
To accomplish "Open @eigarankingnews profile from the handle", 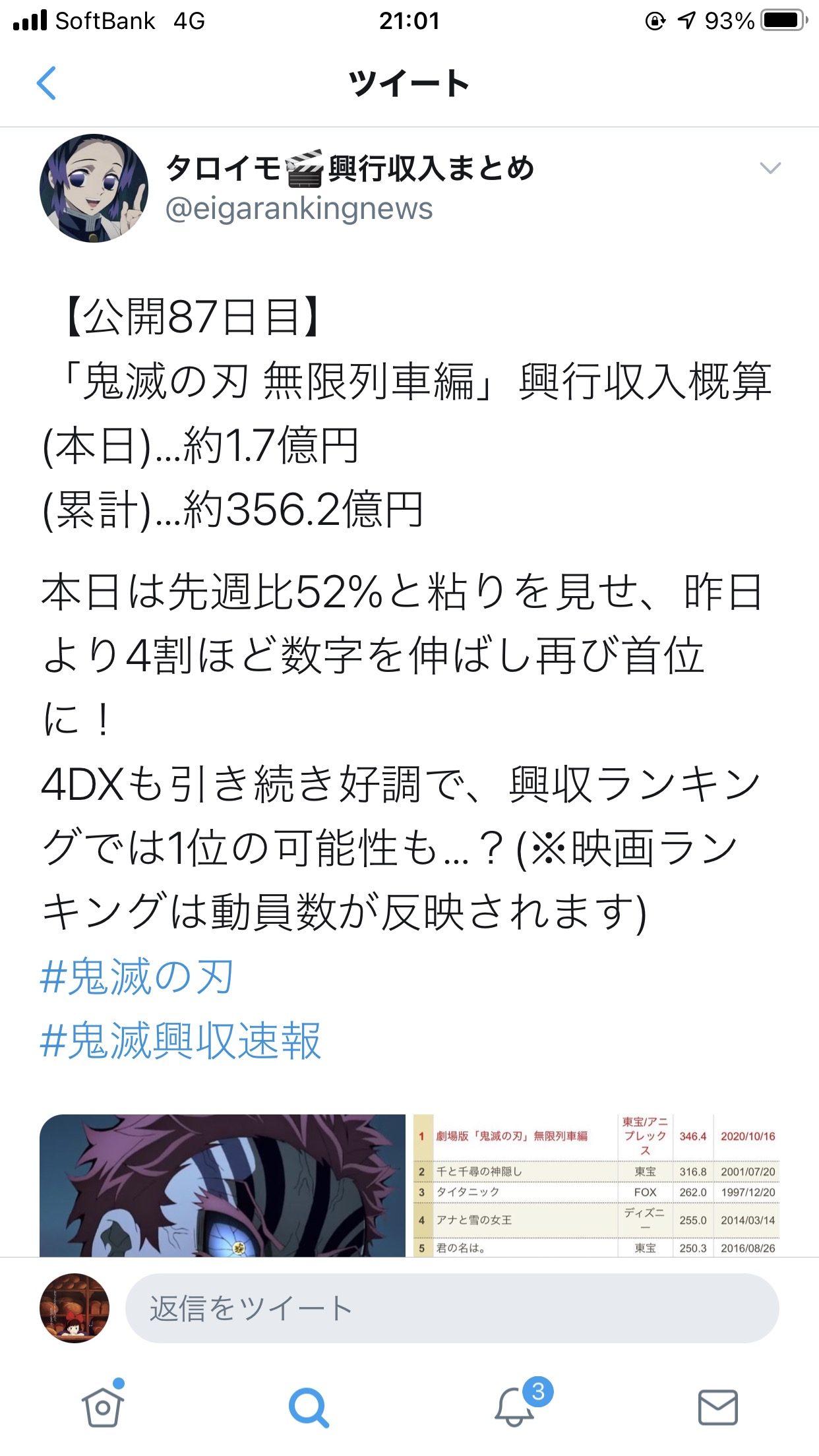I will coord(299,209).
